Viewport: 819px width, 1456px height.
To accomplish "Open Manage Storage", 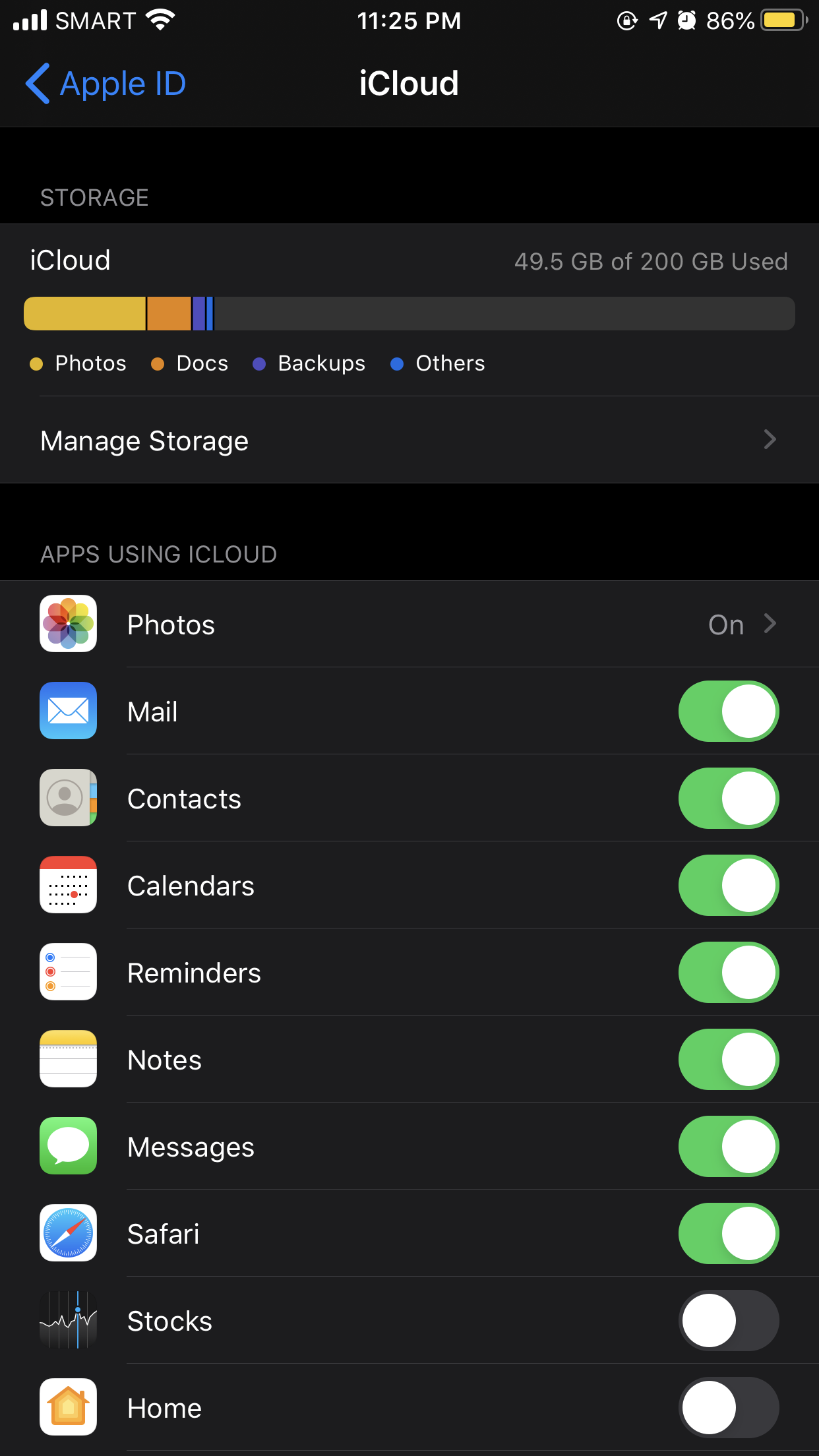I will (x=409, y=440).
